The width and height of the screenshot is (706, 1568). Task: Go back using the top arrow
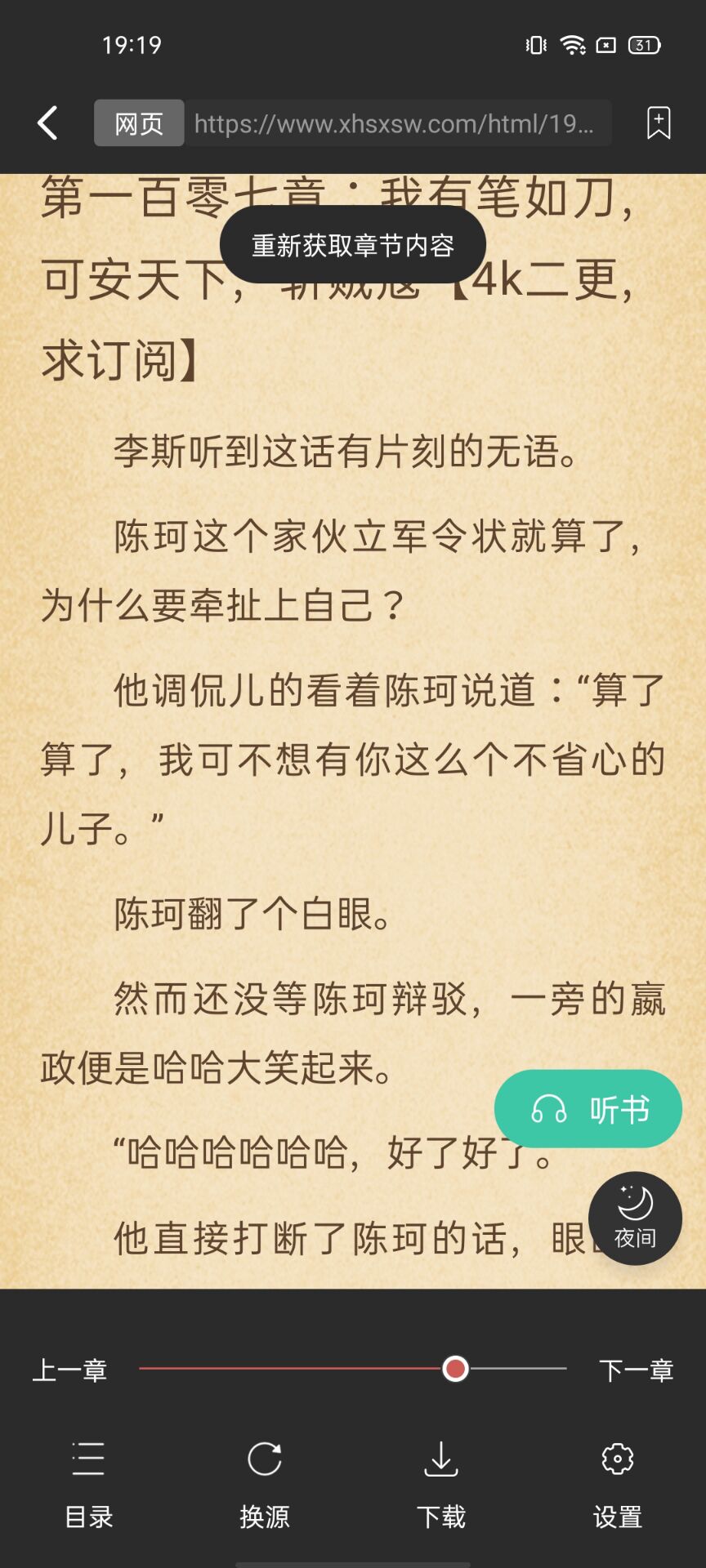(47, 123)
